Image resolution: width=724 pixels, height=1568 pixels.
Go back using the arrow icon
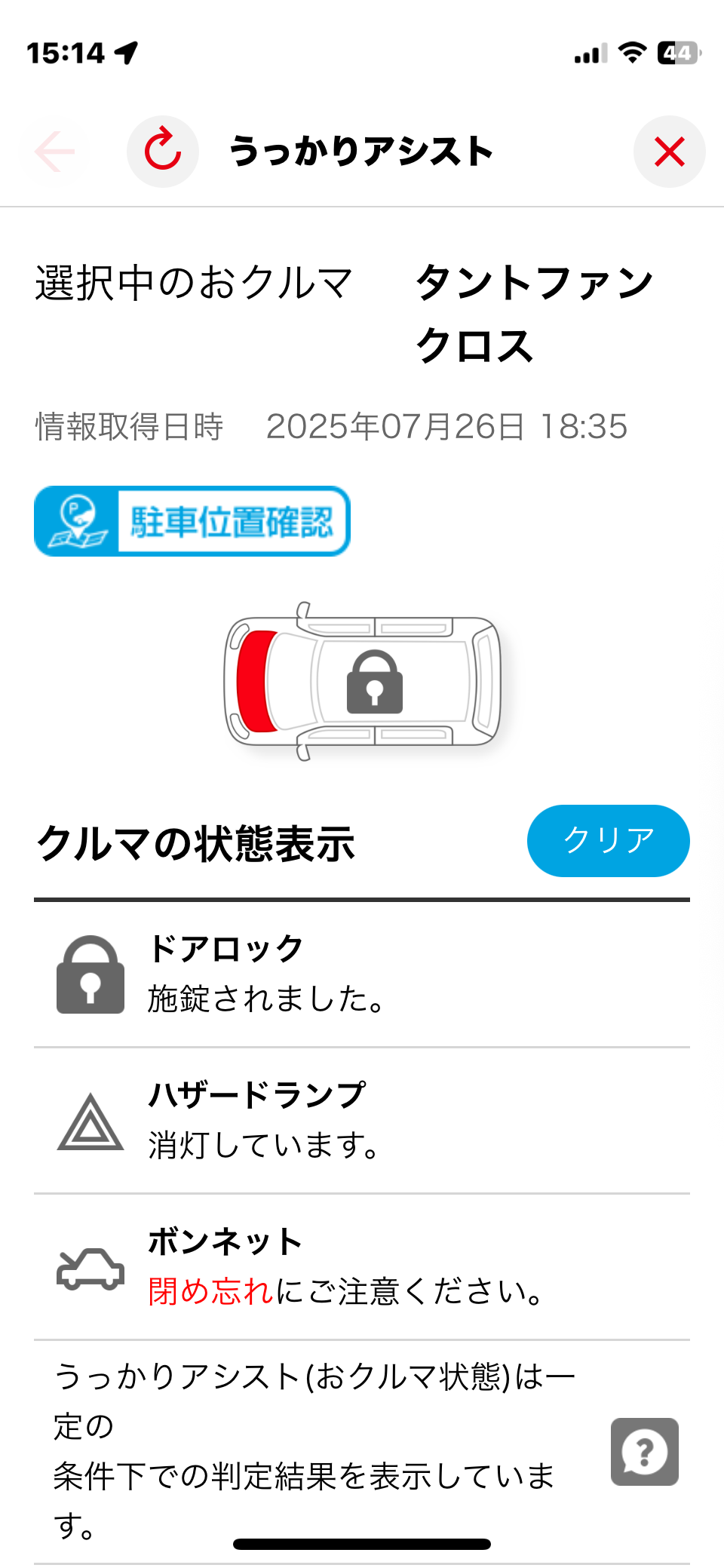[x=54, y=152]
